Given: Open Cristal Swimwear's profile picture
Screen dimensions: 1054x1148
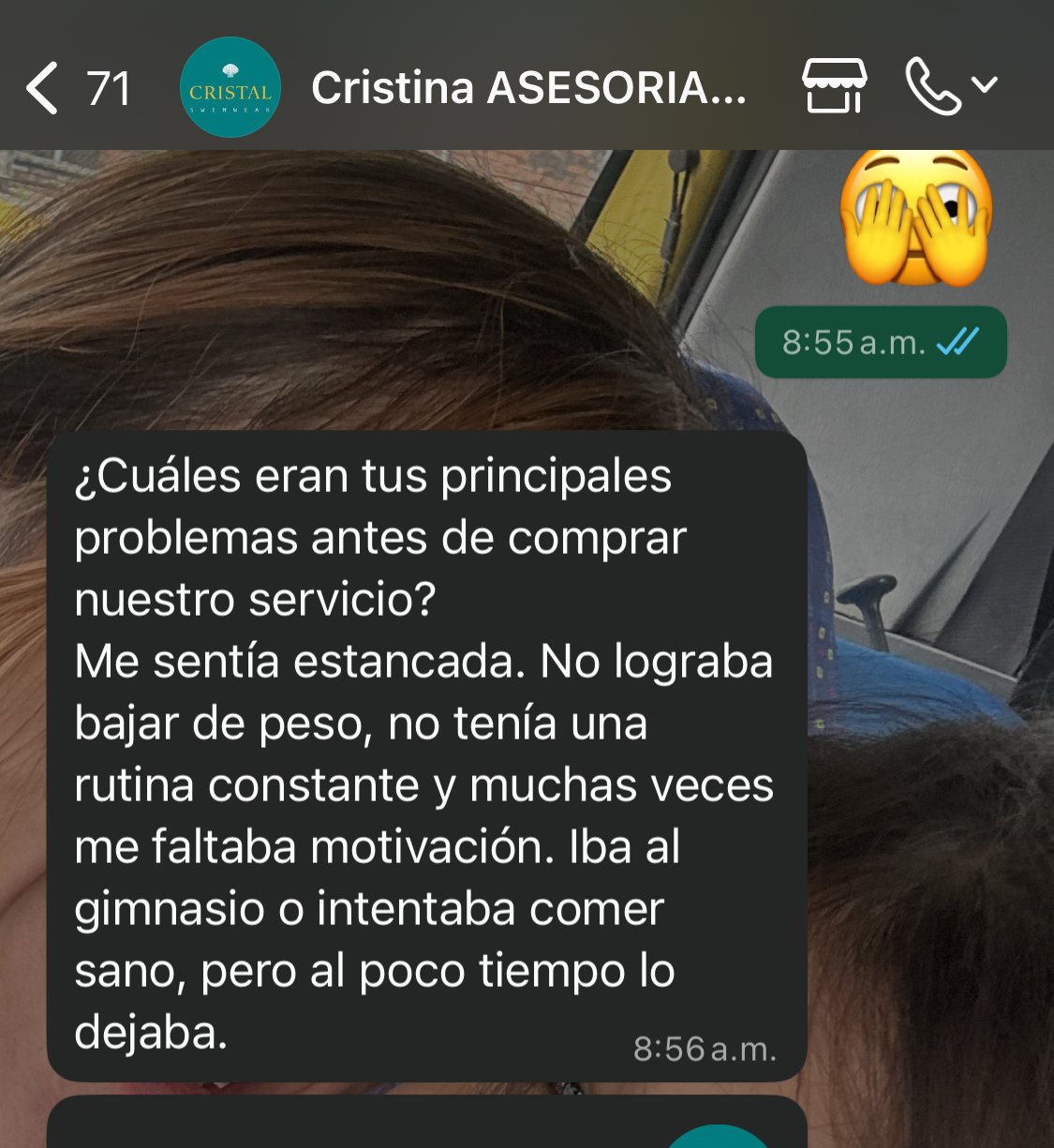Looking at the screenshot, I should [x=230, y=87].
